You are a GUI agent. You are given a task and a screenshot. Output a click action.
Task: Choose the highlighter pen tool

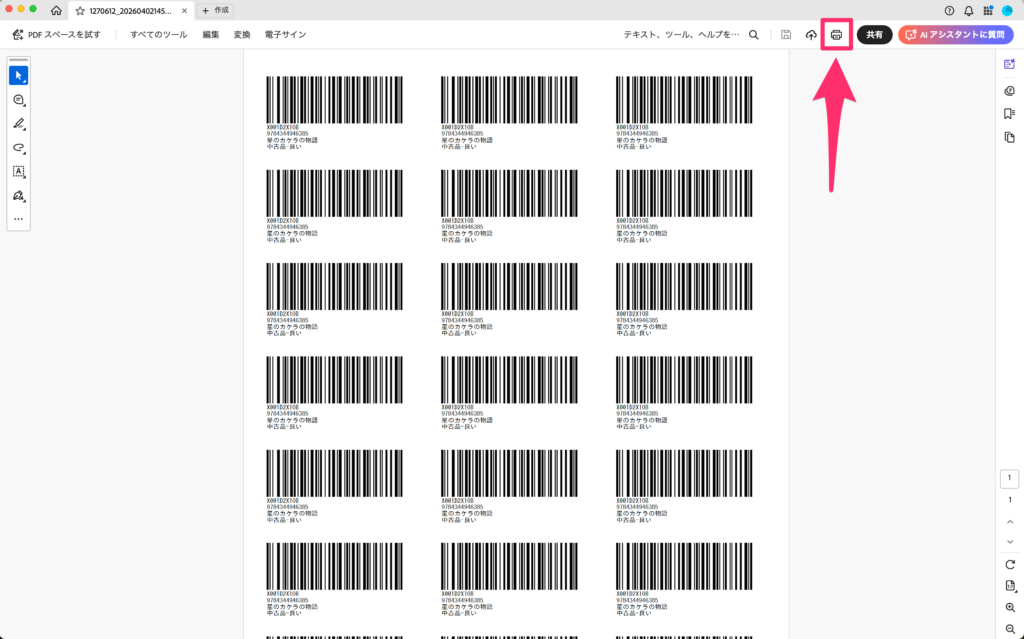click(x=18, y=124)
